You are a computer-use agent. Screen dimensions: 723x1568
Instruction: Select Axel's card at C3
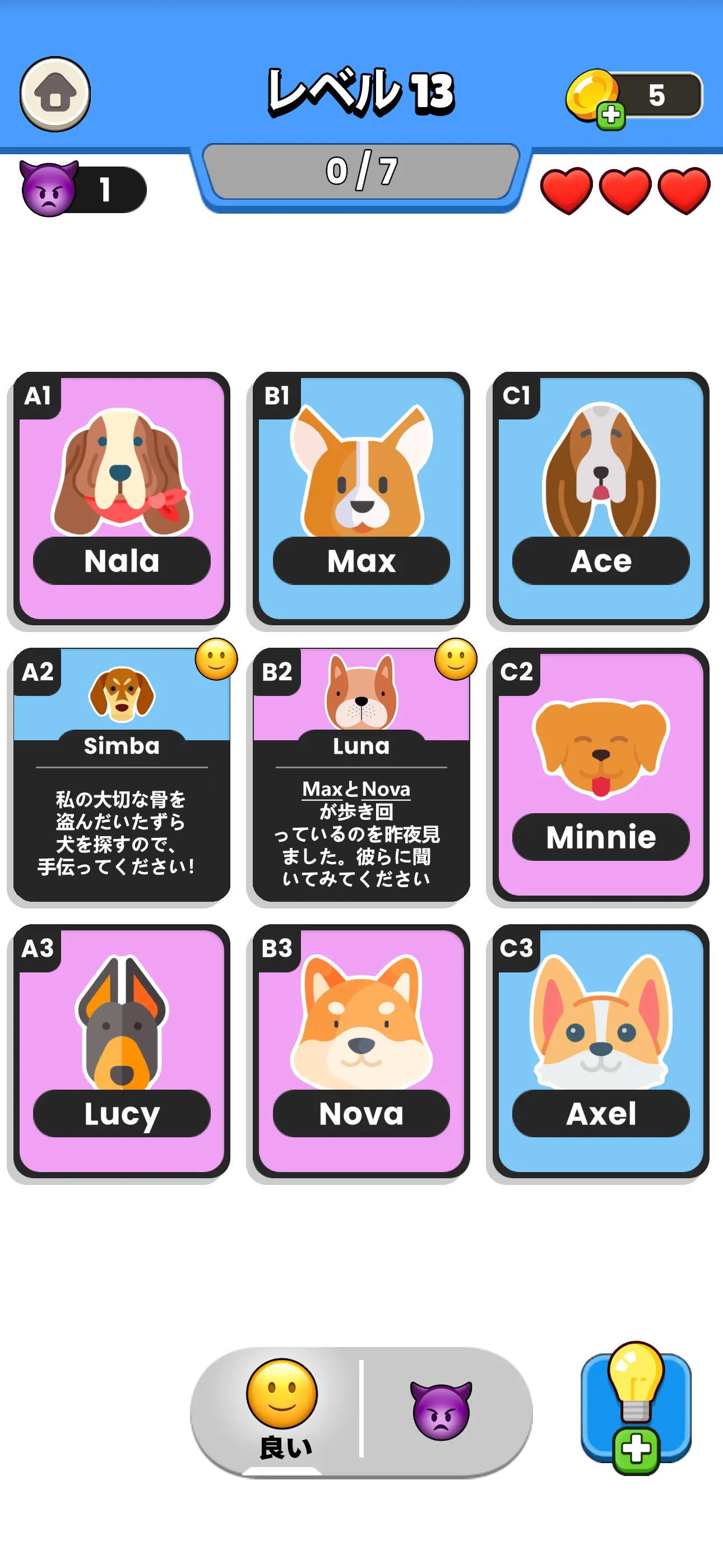click(x=600, y=1050)
